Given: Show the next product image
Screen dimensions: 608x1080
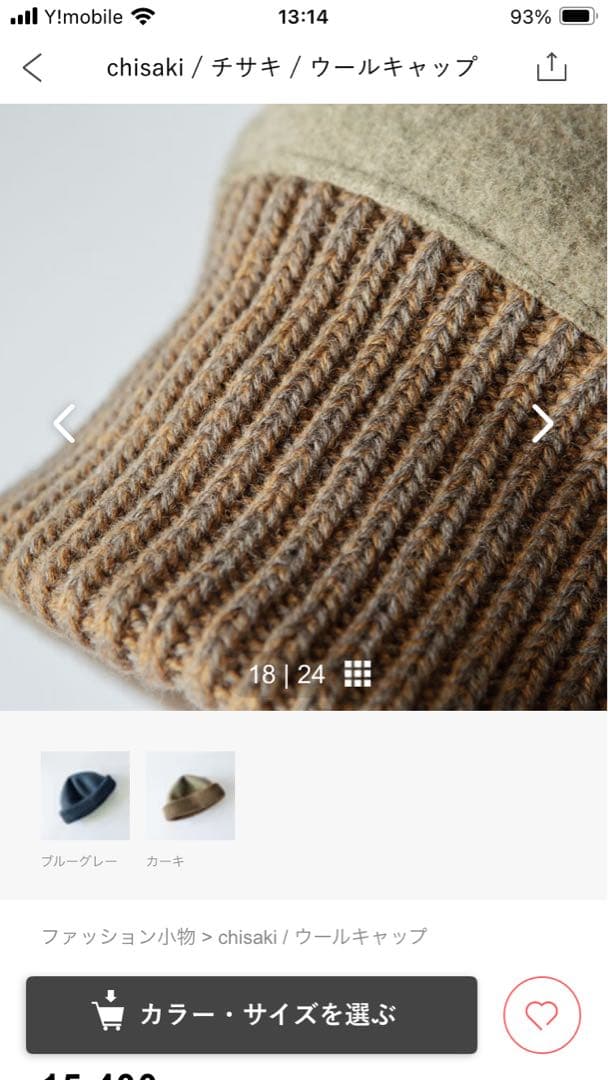Looking at the screenshot, I should [542, 423].
